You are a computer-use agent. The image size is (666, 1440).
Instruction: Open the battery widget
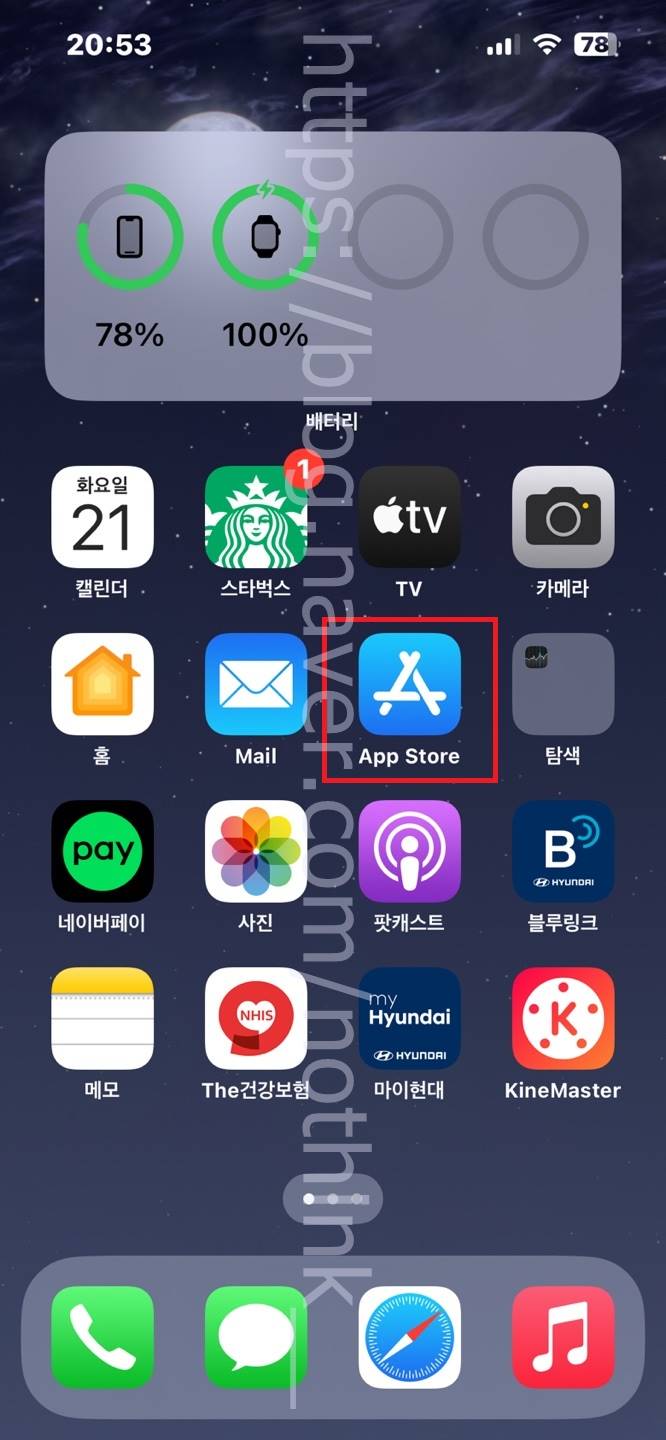tap(333, 266)
